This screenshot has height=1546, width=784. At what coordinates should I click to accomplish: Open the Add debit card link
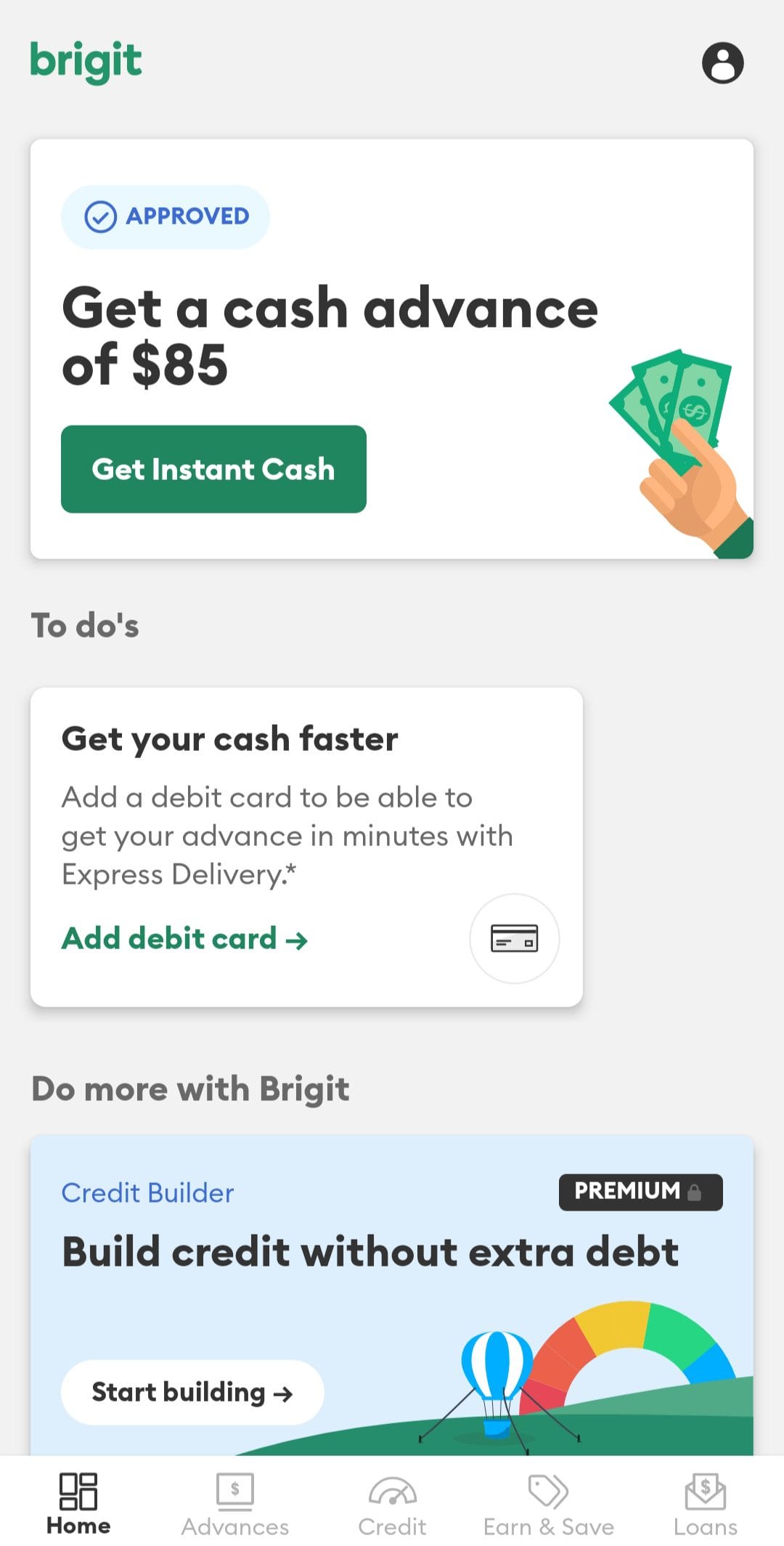pyautogui.click(x=184, y=938)
